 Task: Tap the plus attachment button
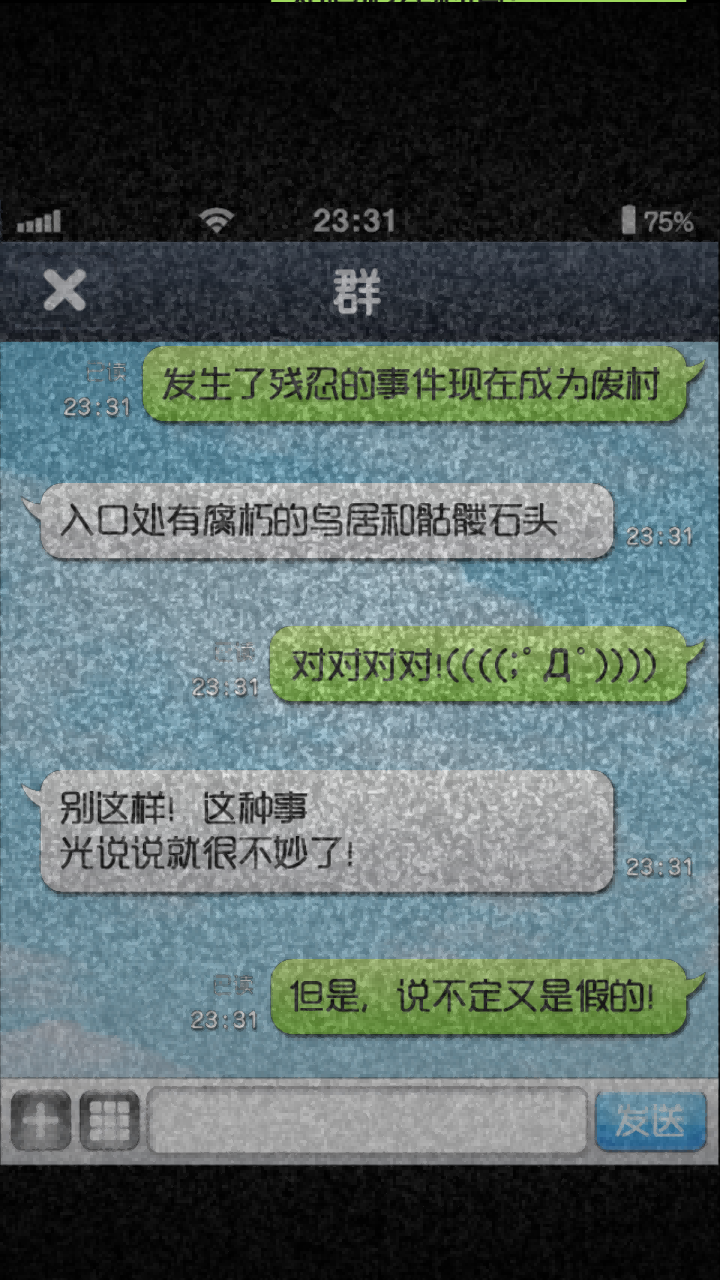point(40,1121)
